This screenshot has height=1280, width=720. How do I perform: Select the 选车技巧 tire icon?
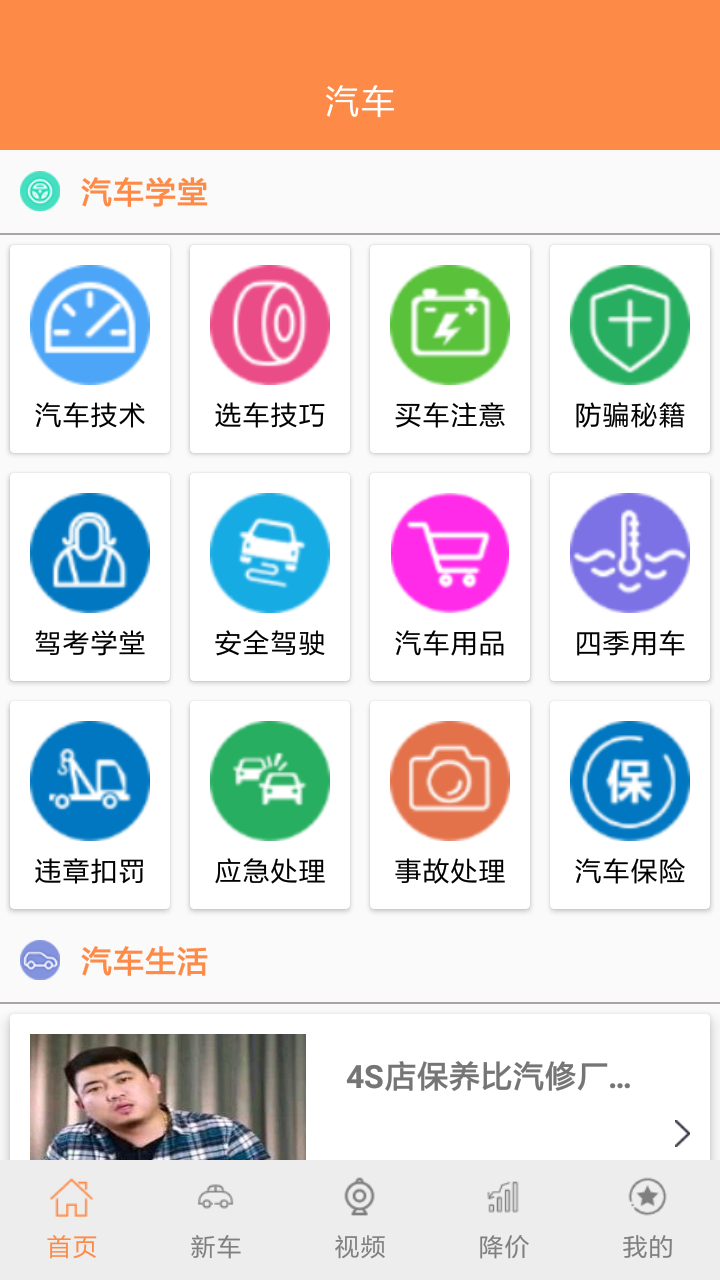click(269, 325)
